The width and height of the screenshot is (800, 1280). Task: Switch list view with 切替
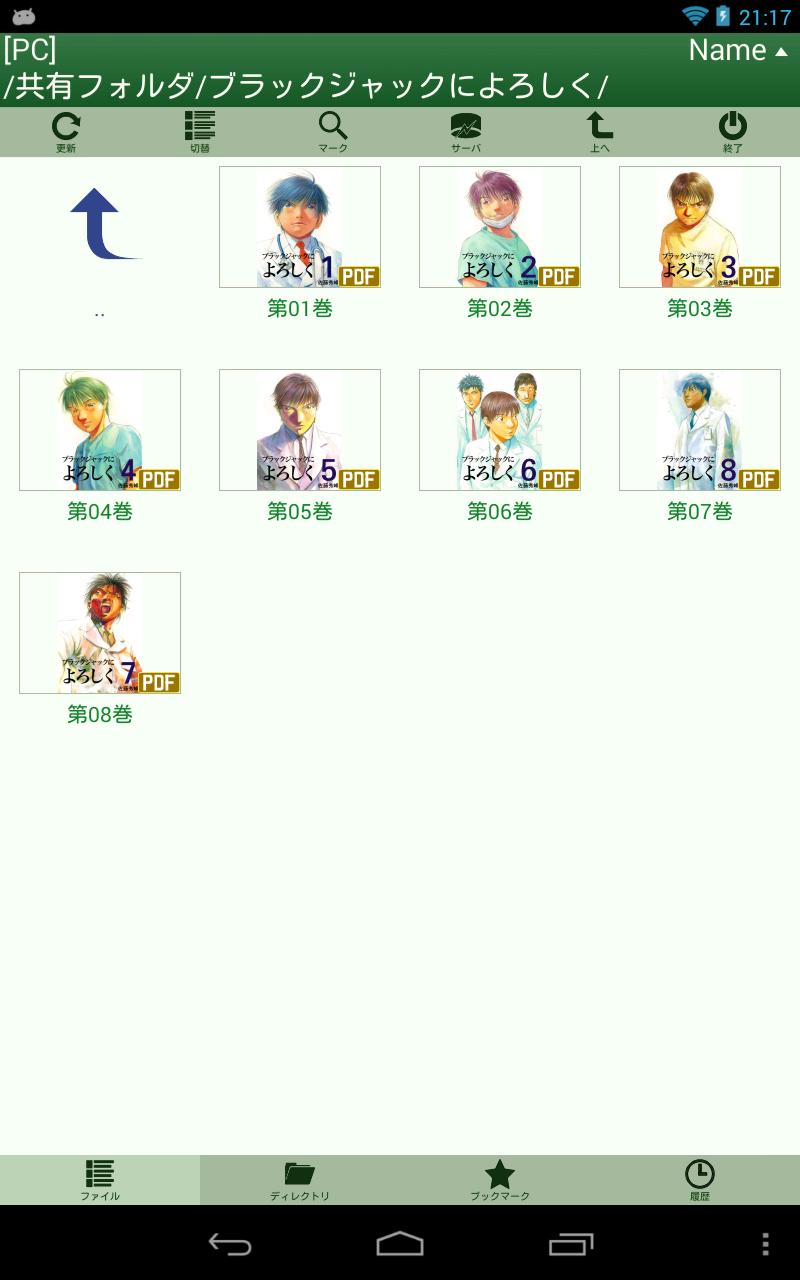pyautogui.click(x=200, y=131)
